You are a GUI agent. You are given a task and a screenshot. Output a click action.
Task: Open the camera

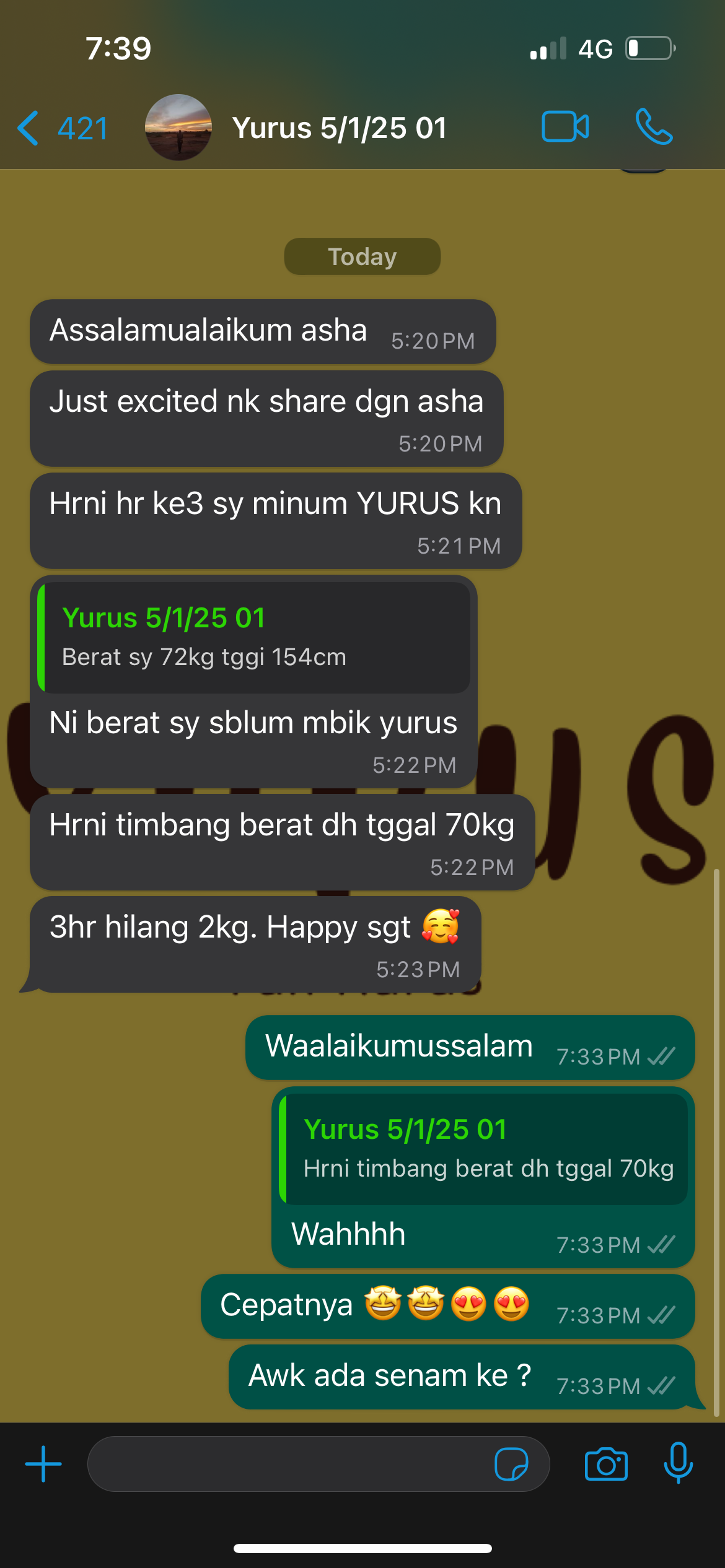tap(606, 1464)
